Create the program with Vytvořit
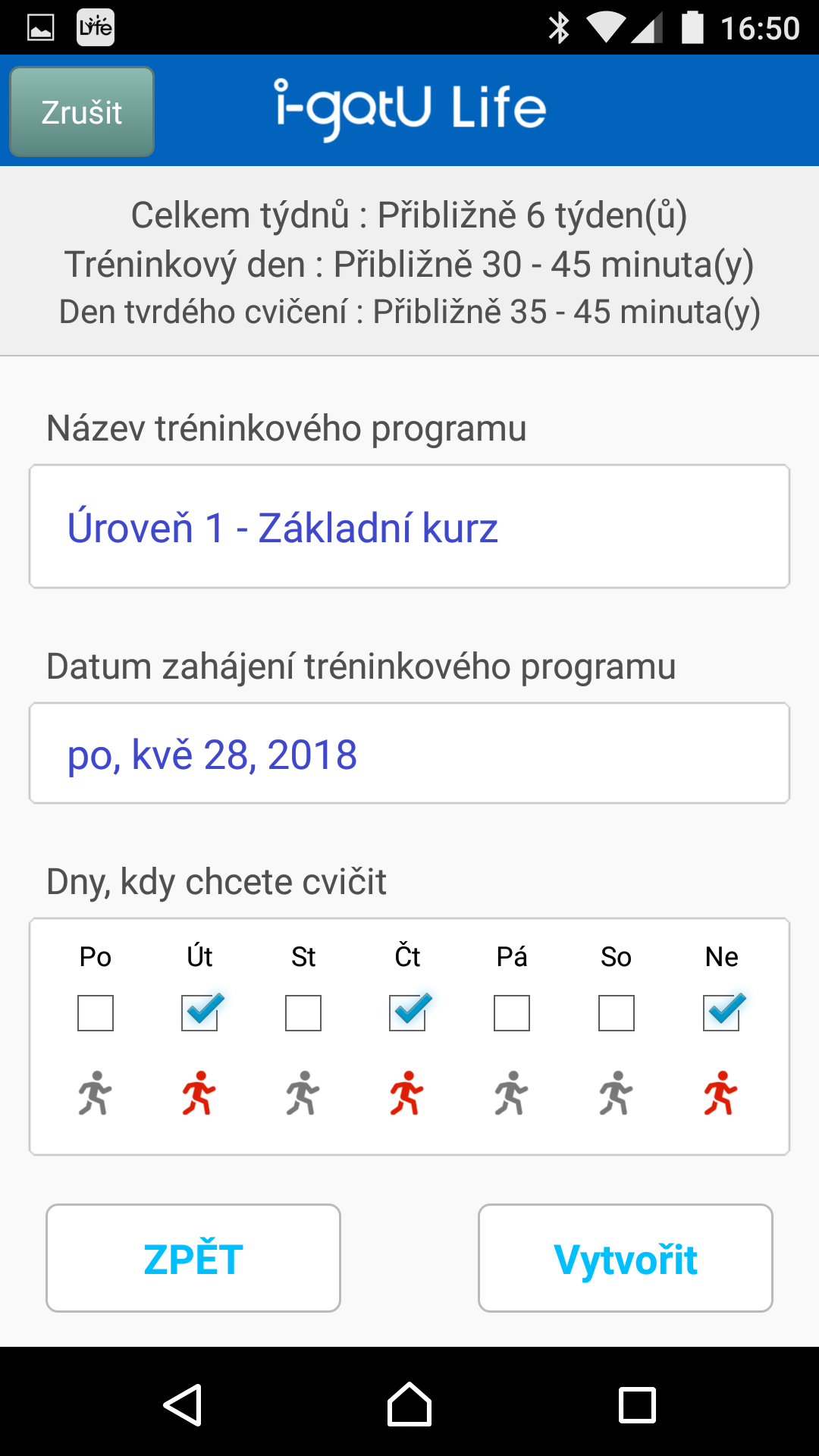 point(626,1258)
